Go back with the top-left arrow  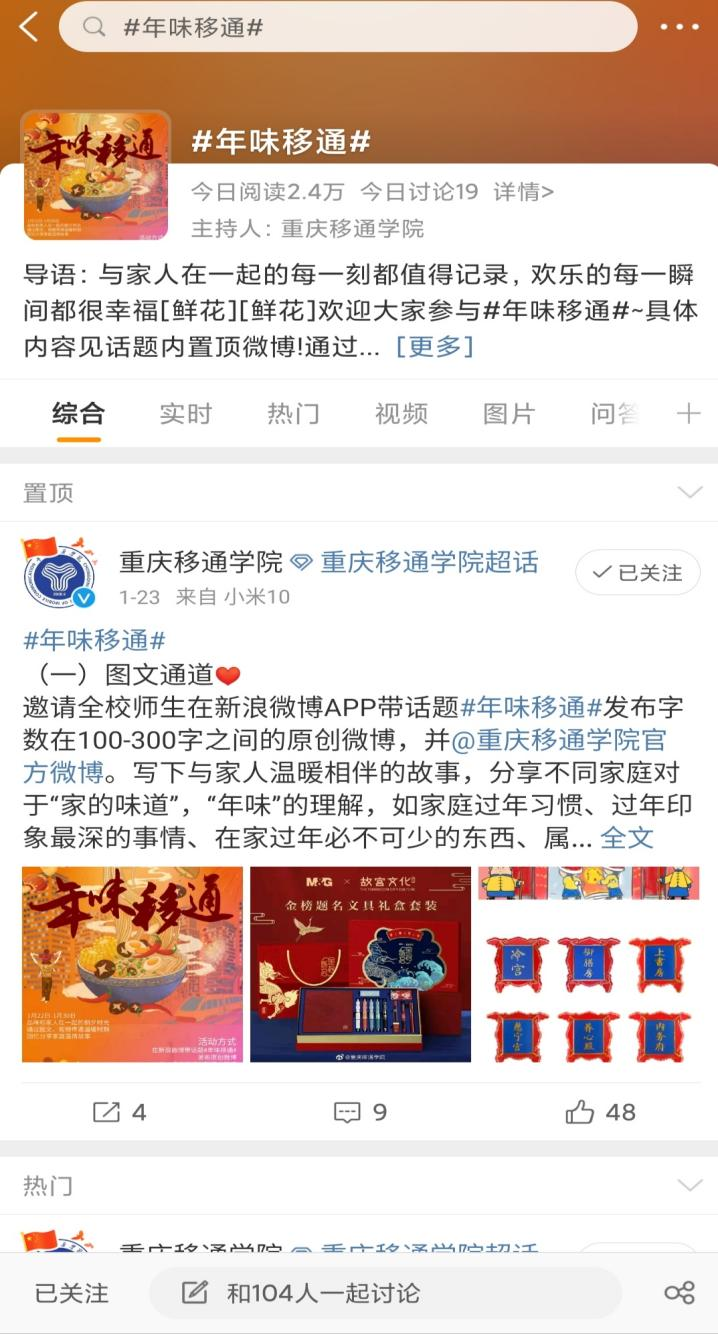coord(29,27)
